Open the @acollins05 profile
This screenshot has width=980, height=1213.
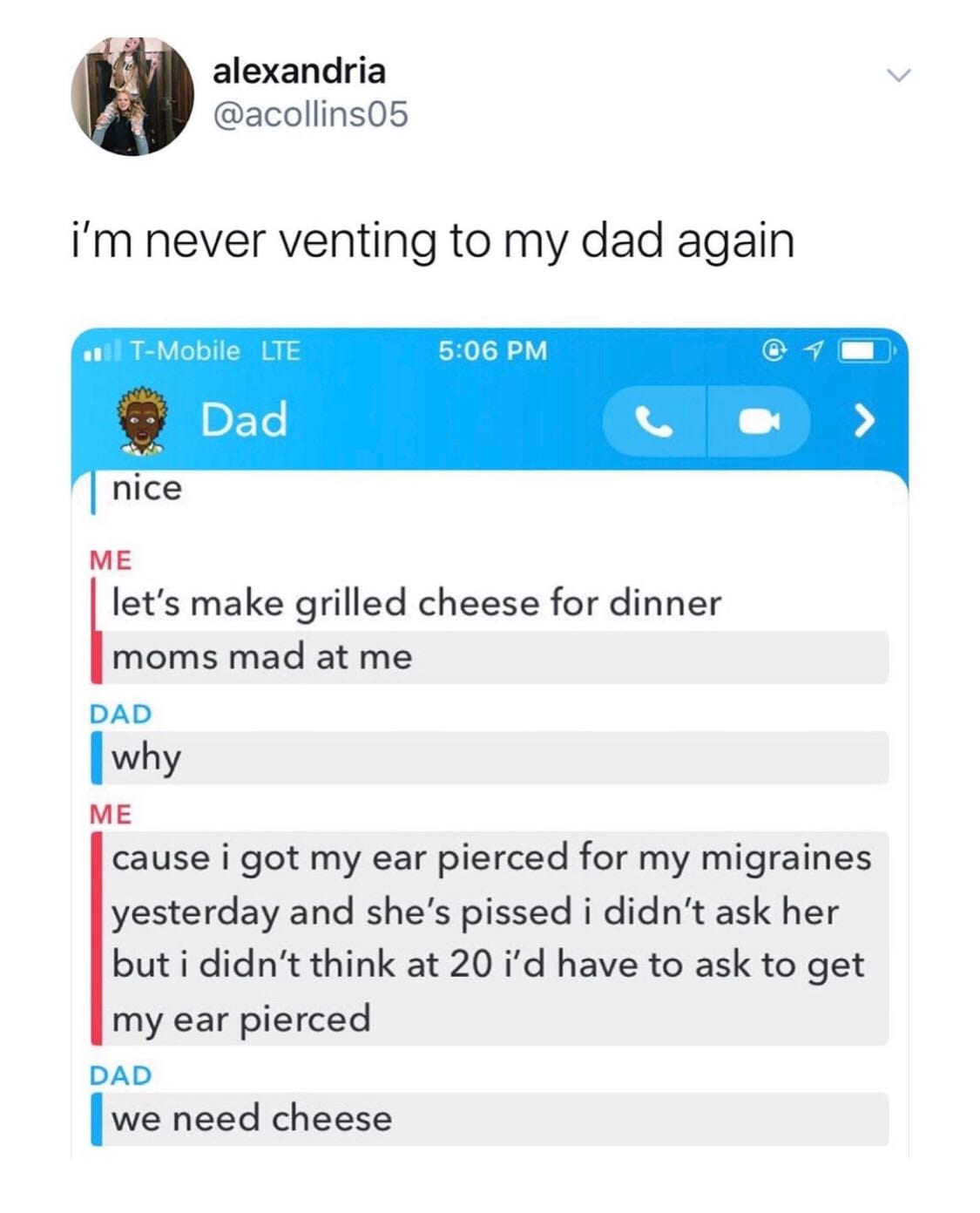coord(310,115)
